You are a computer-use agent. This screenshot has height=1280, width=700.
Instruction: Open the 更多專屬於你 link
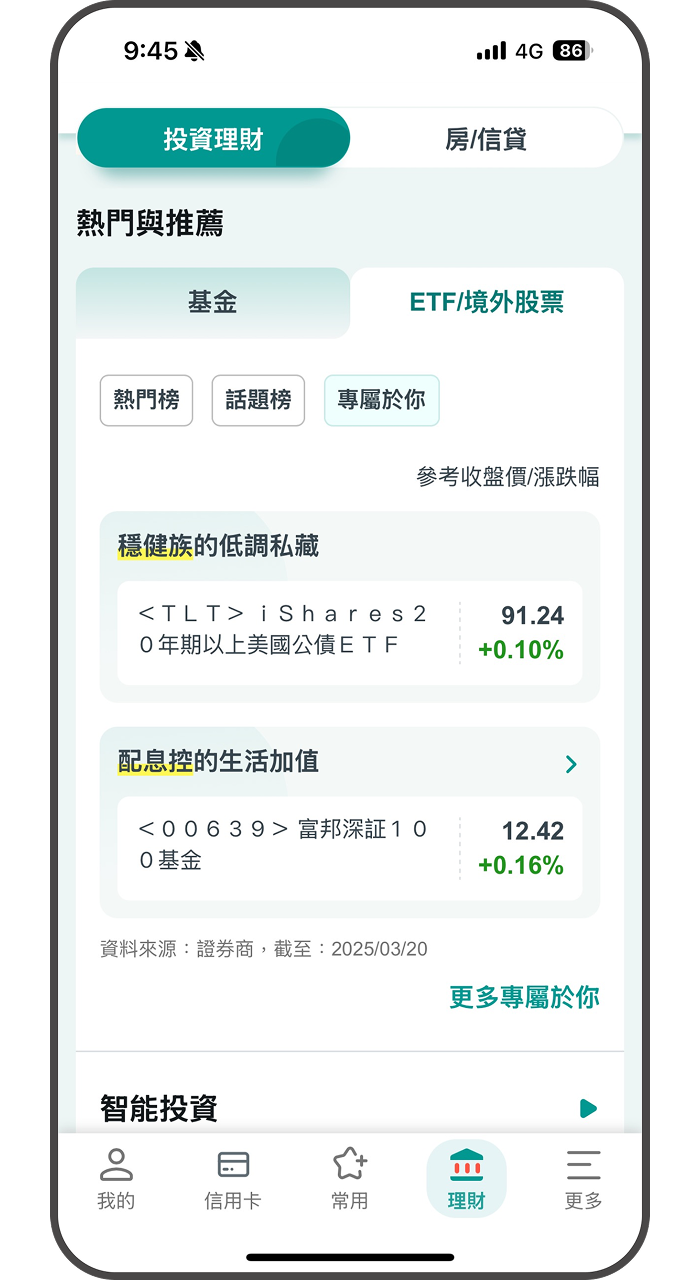tap(524, 997)
